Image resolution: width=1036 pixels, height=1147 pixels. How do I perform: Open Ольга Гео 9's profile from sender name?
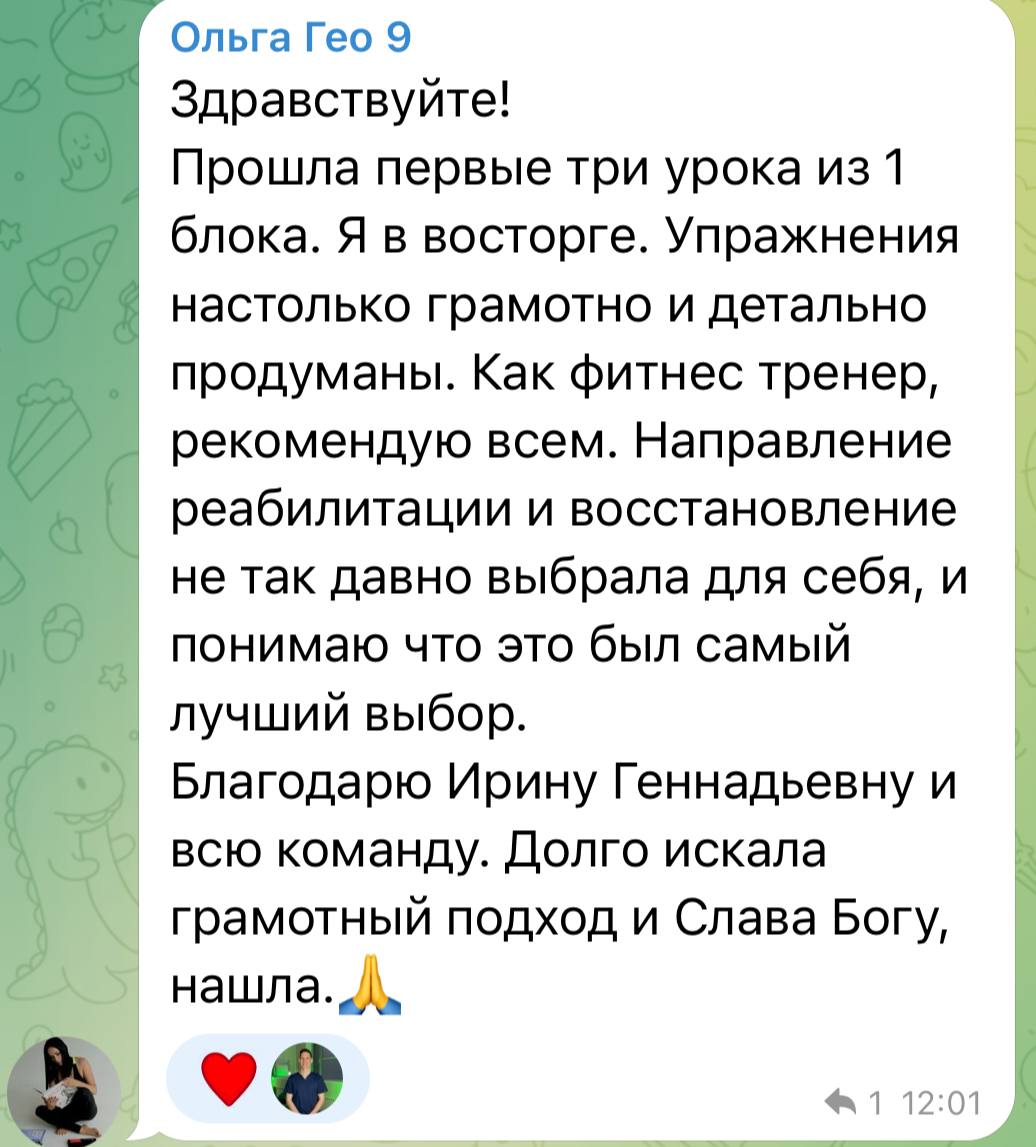[291, 39]
